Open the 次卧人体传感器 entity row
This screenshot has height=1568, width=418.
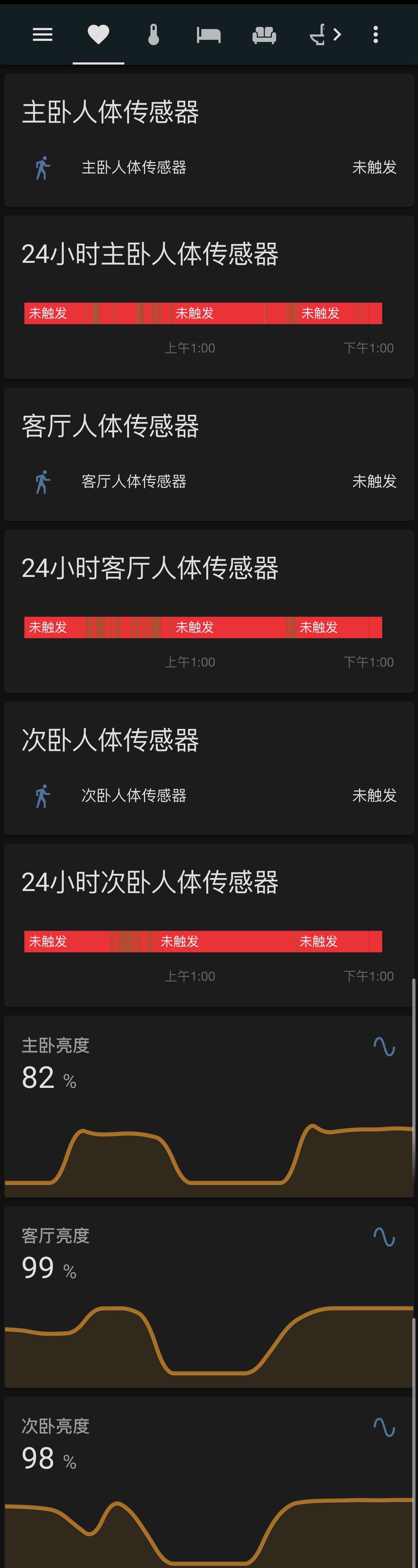209,796
